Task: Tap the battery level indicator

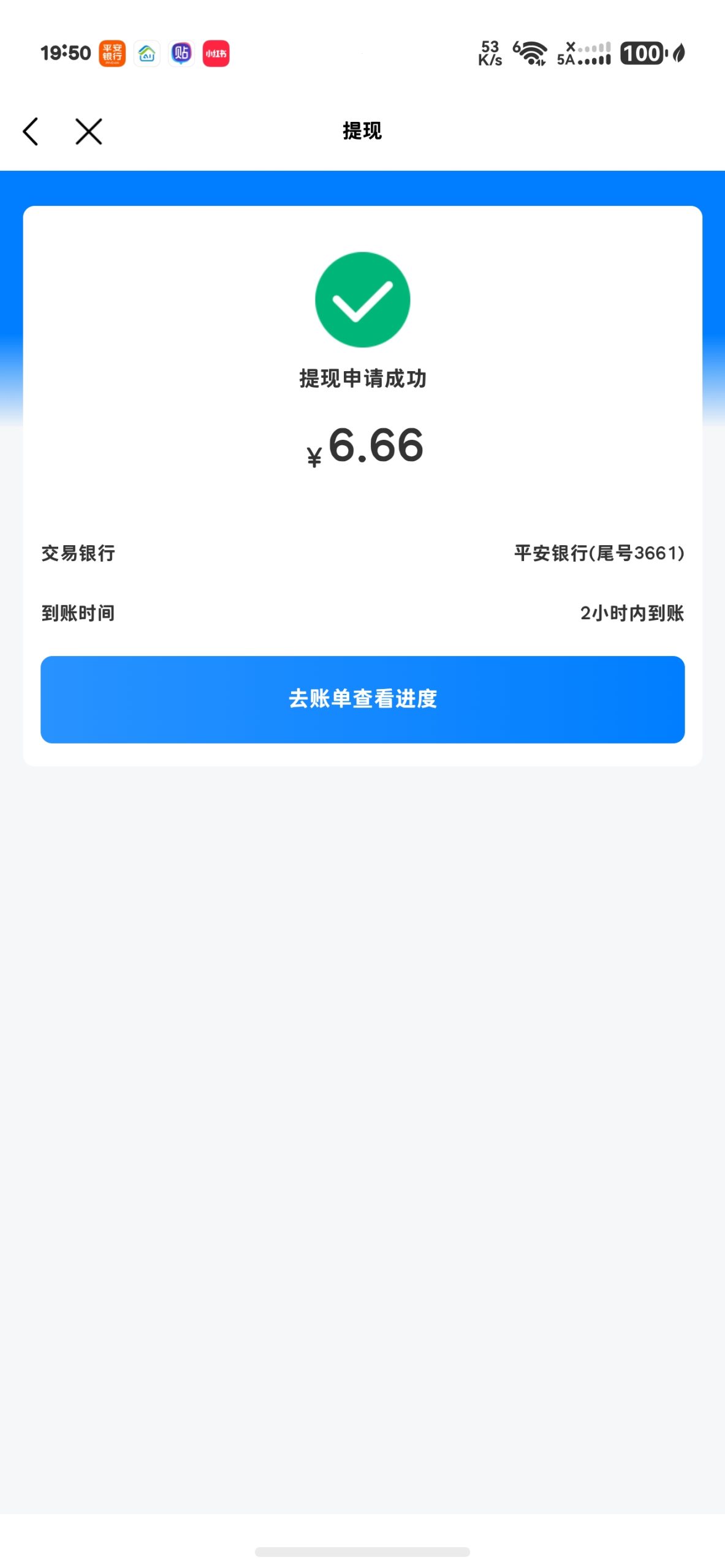Action: tap(643, 54)
